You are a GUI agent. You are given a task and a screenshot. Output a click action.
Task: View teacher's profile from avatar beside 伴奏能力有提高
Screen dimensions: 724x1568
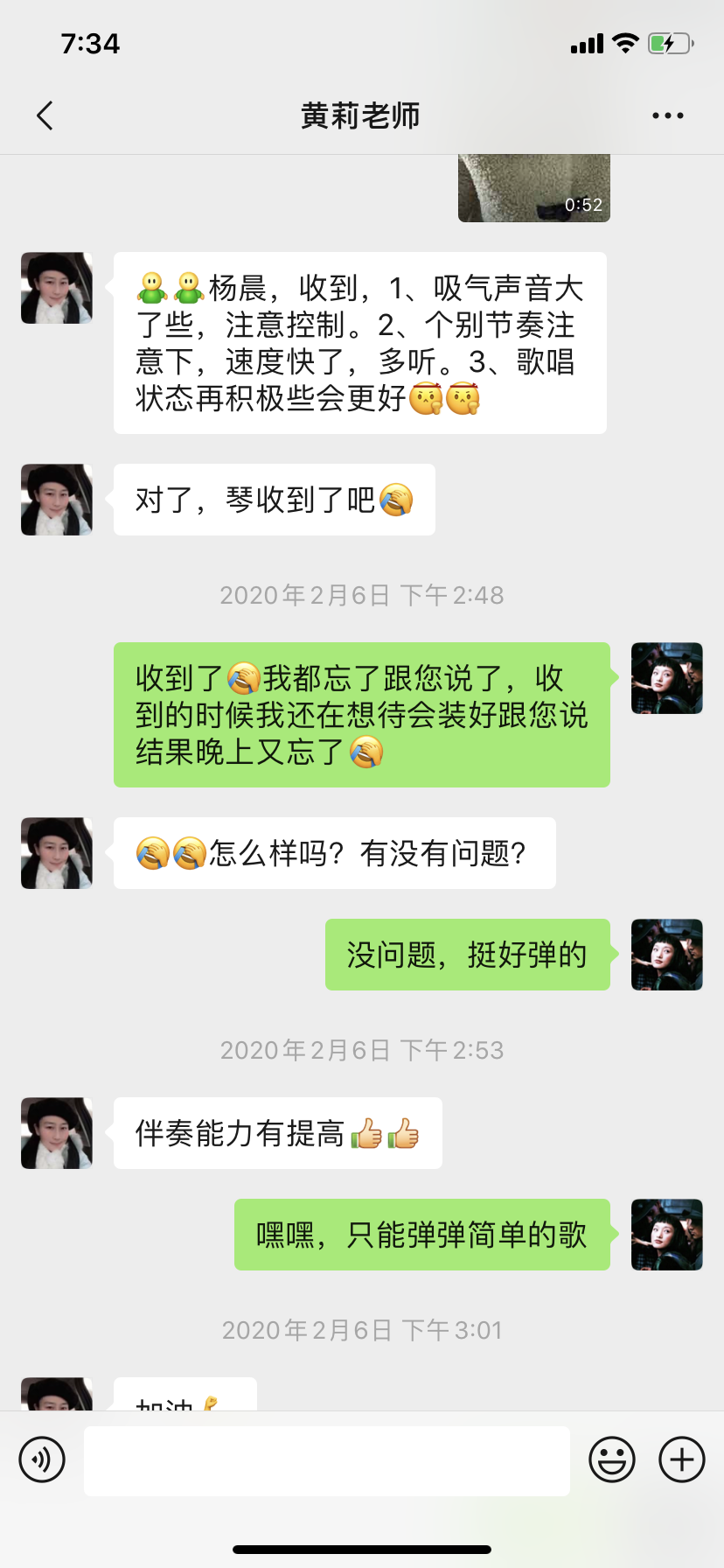pos(57,1133)
